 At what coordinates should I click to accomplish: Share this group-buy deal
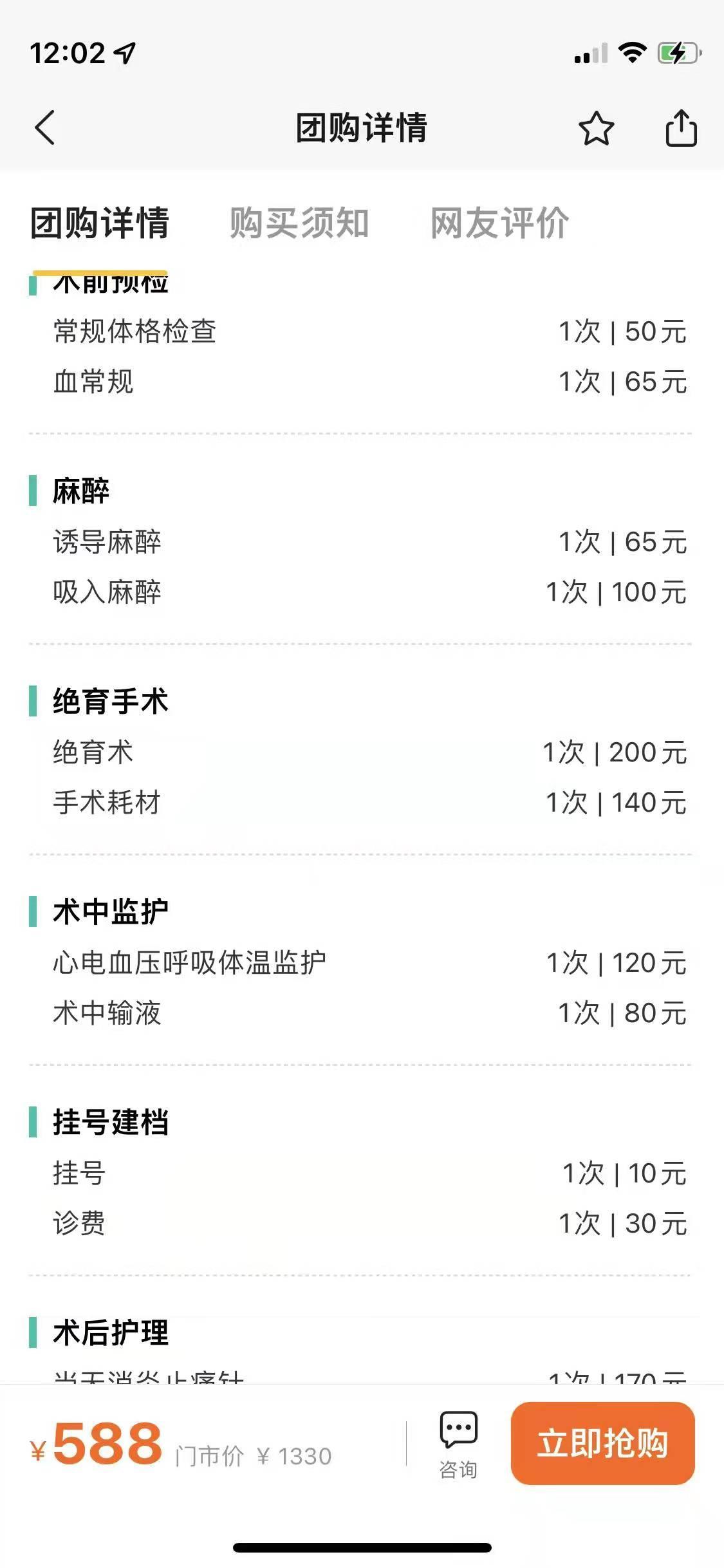pos(681,127)
